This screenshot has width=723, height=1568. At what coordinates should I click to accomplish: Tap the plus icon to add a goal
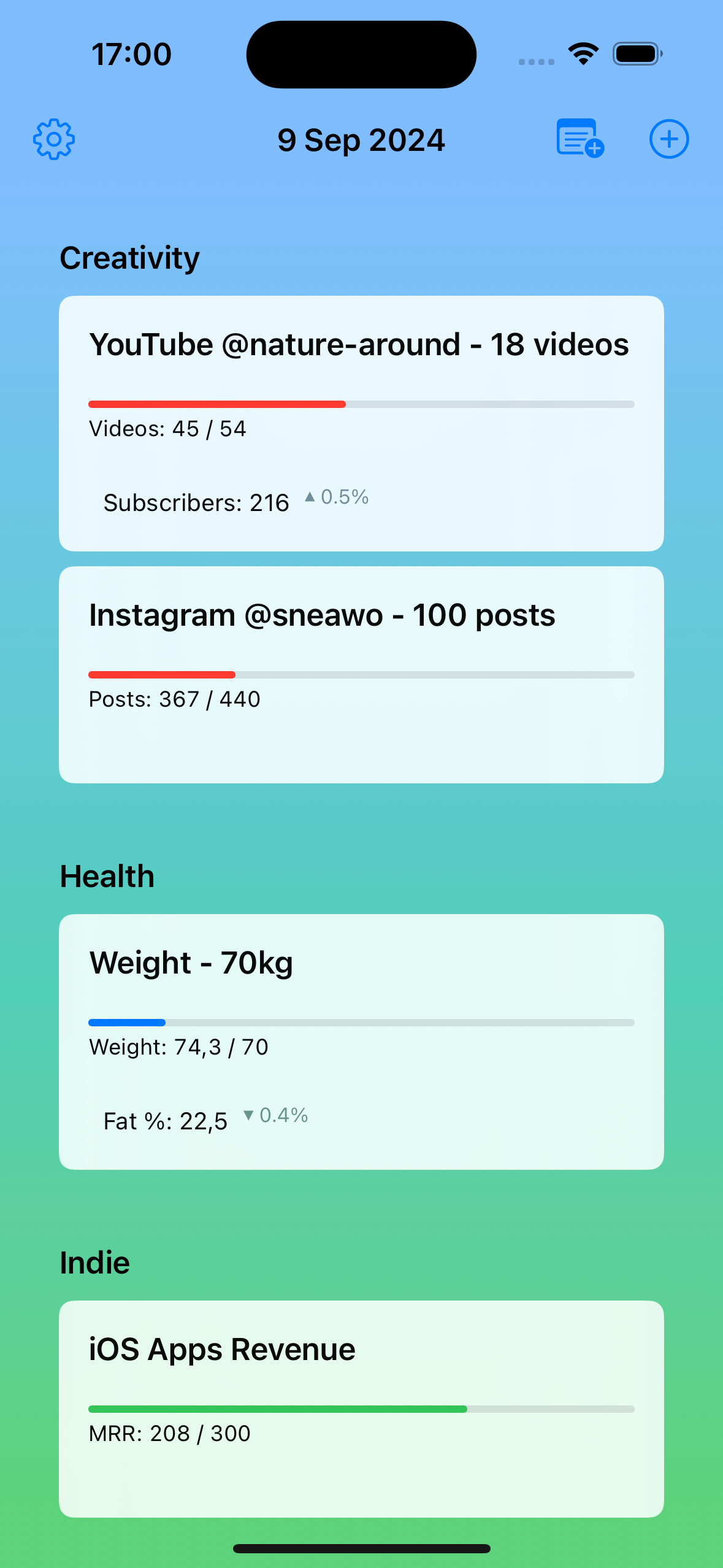coord(669,139)
